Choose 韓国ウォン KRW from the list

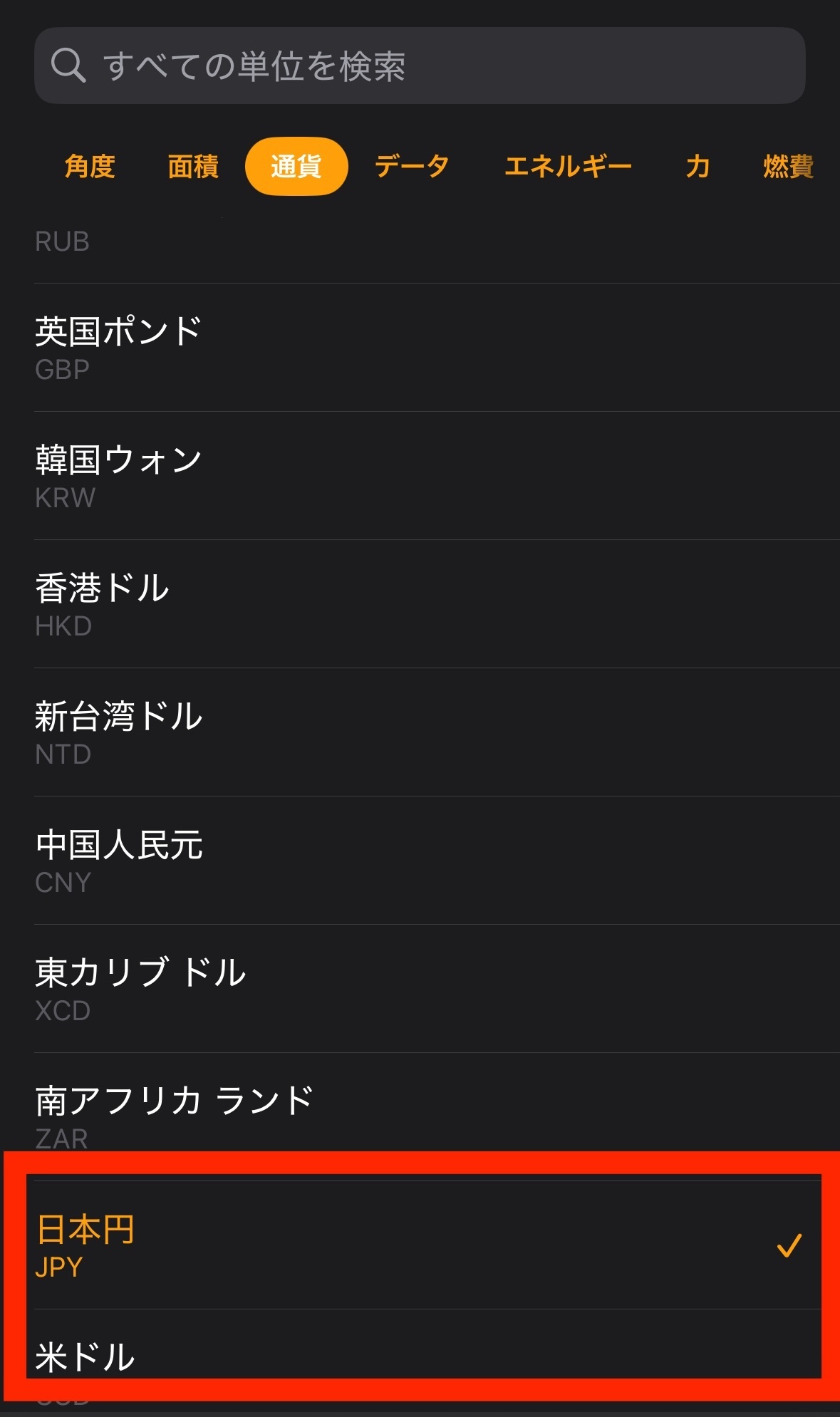pyautogui.click(x=420, y=476)
